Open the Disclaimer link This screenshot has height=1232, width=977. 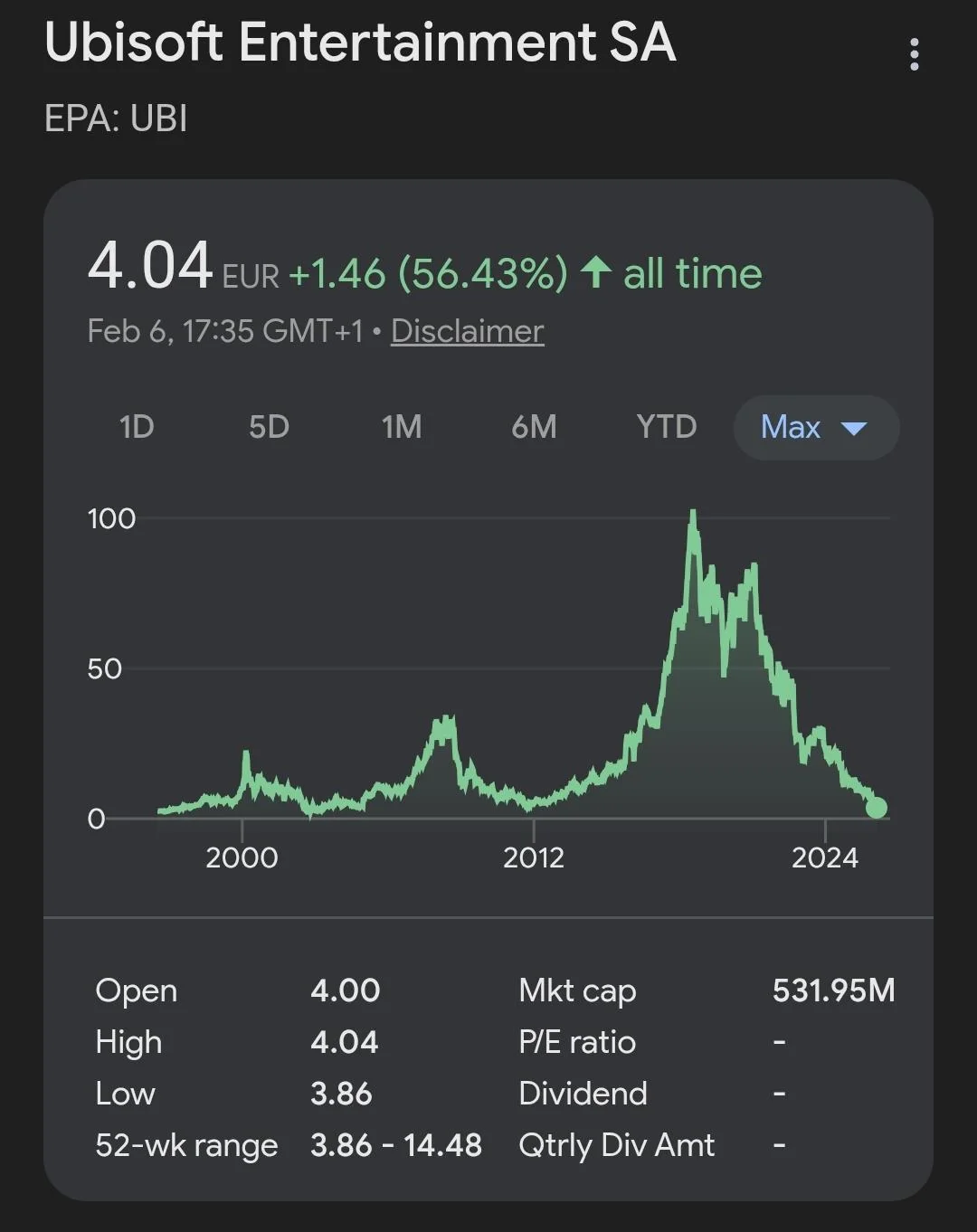click(x=467, y=331)
